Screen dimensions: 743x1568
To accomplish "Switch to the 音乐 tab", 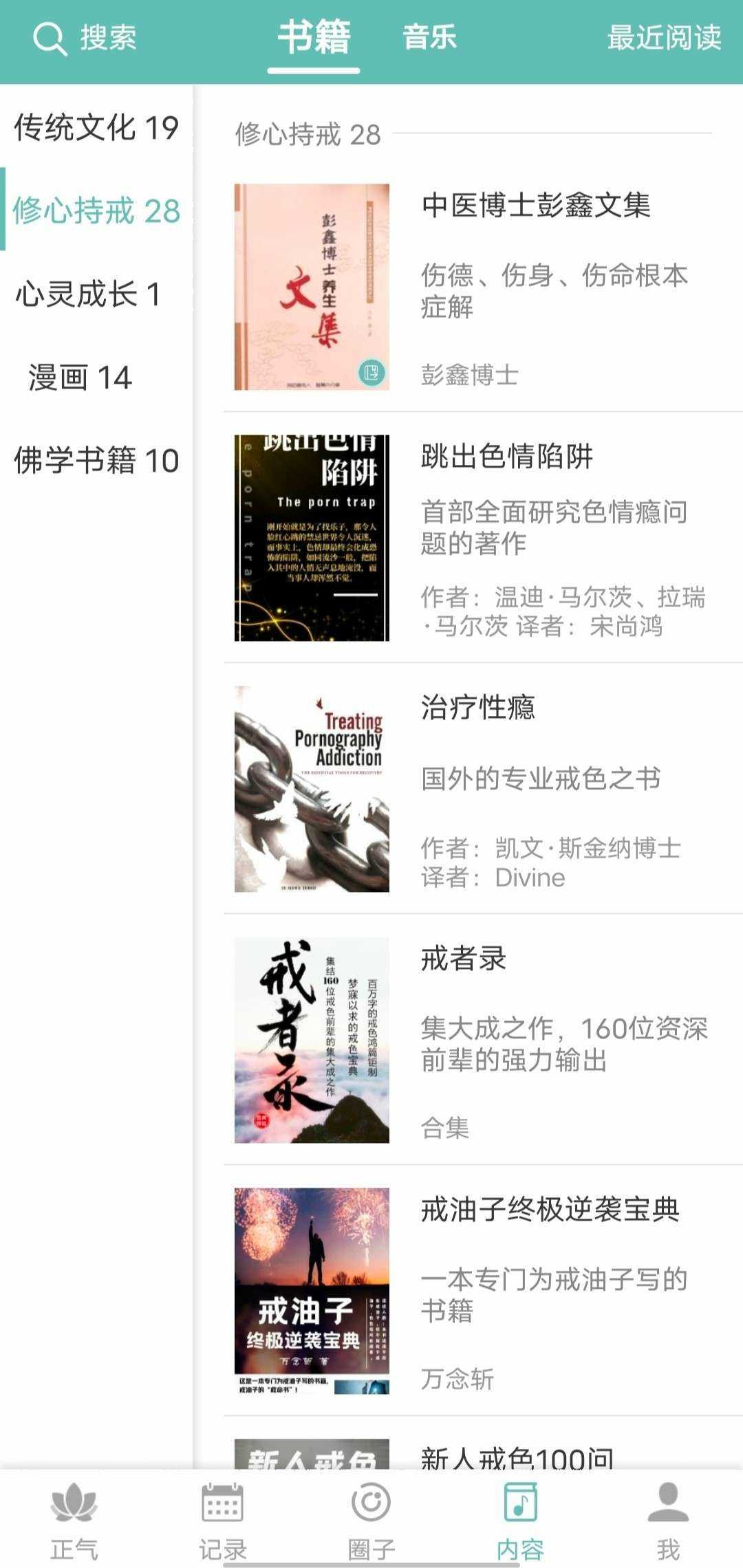I will tap(429, 38).
